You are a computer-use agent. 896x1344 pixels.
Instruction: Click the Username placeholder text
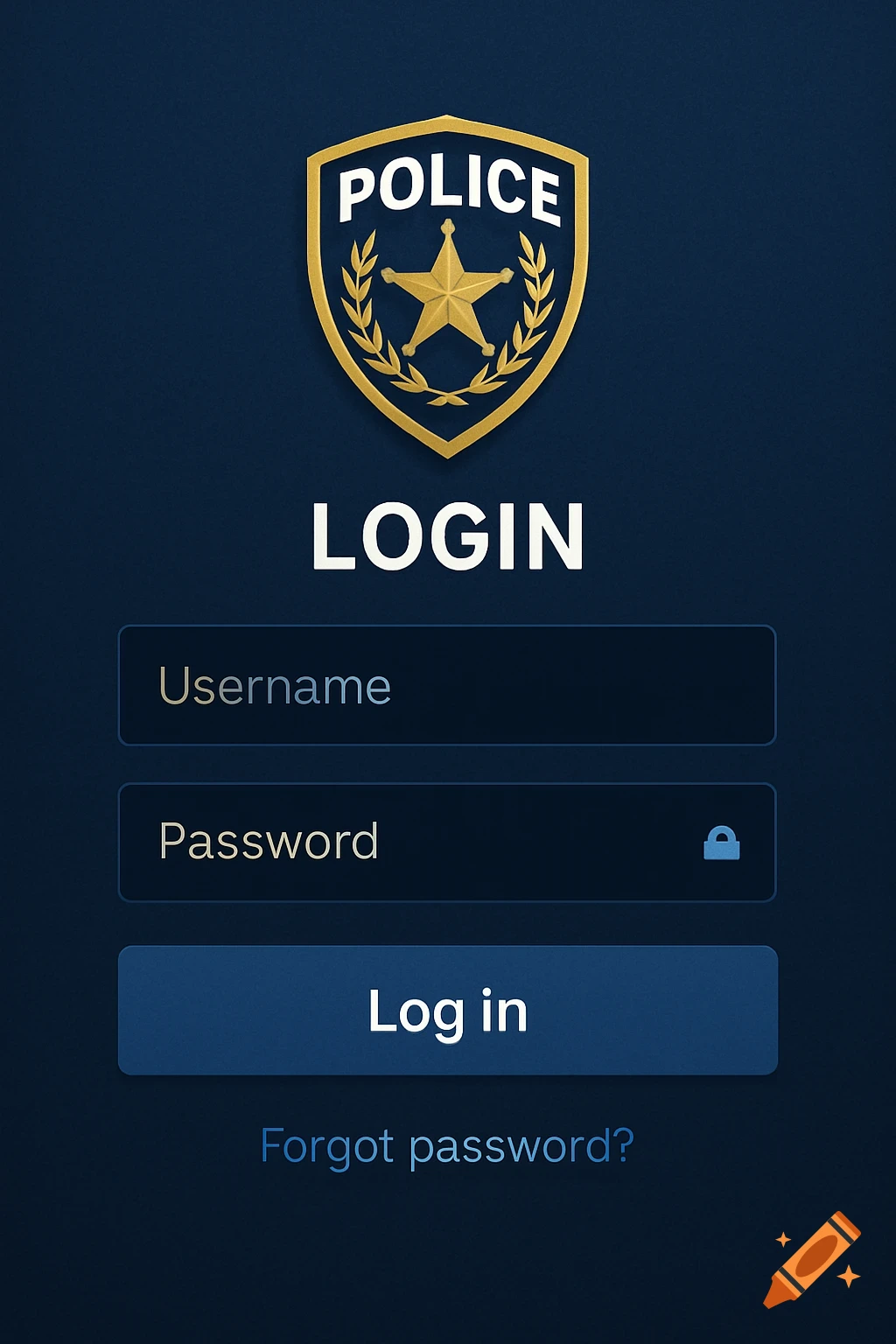pos(275,687)
